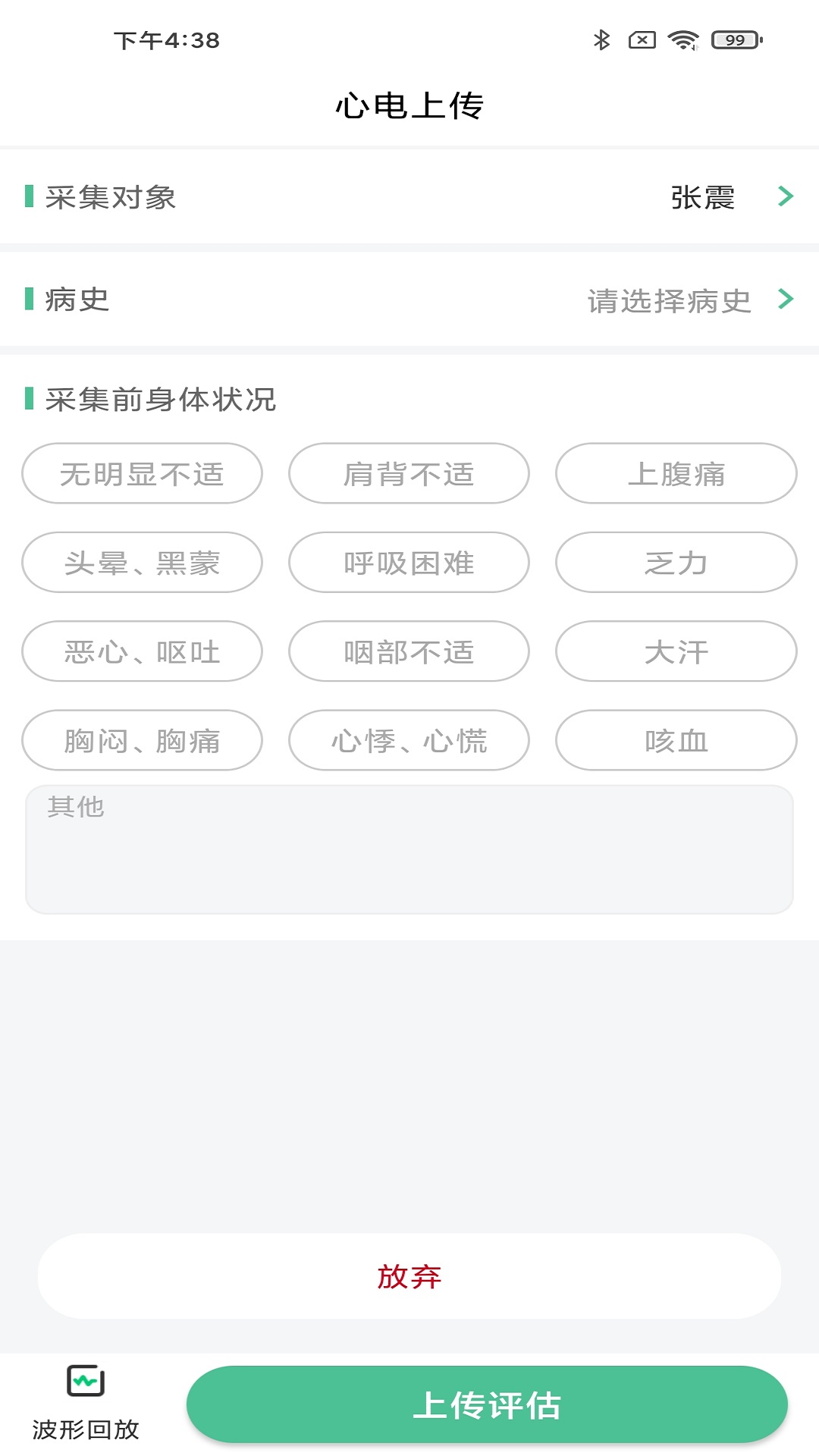
Task: Choose the 心悸、心慌 chip
Action: (409, 740)
